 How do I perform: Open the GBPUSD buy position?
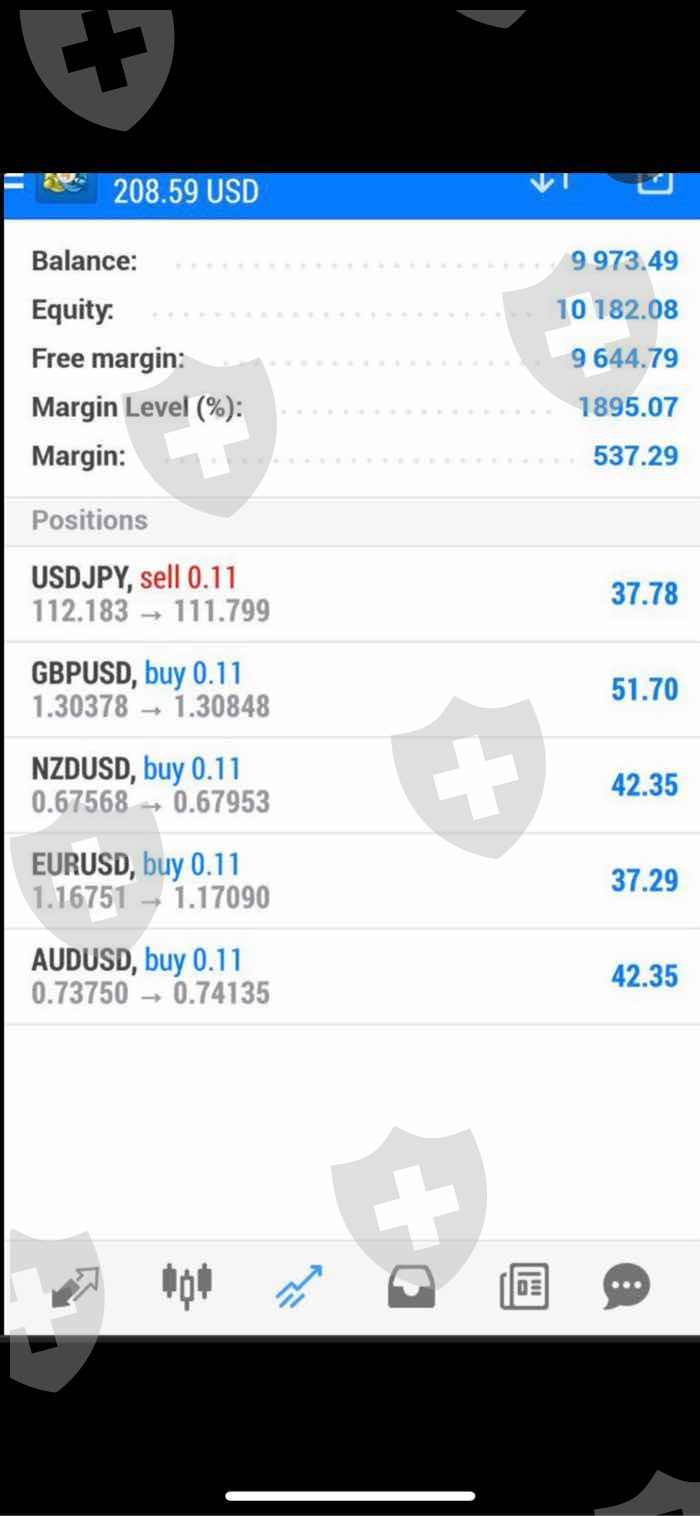[x=350, y=690]
